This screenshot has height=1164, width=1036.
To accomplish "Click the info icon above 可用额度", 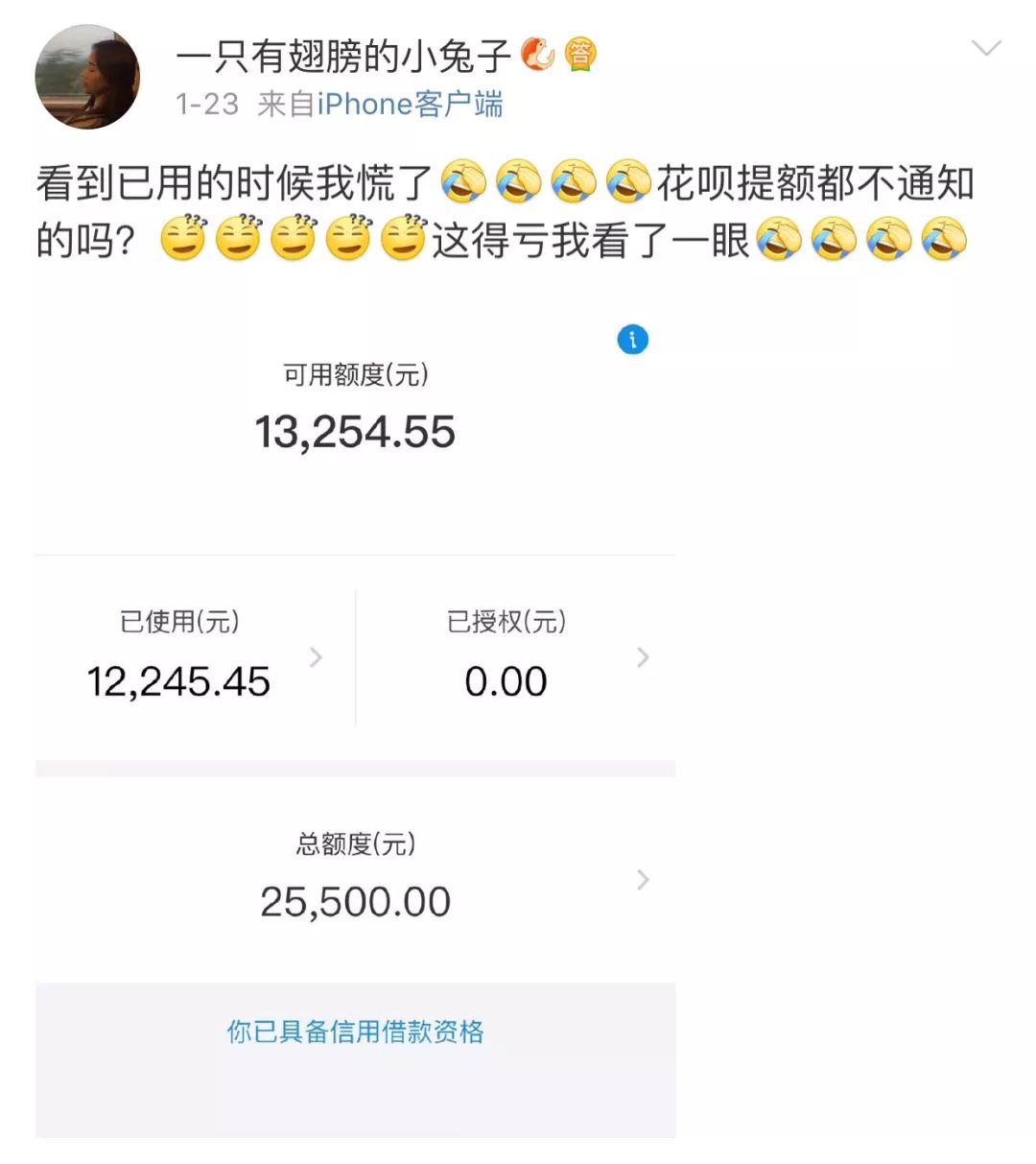I will coord(631,339).
